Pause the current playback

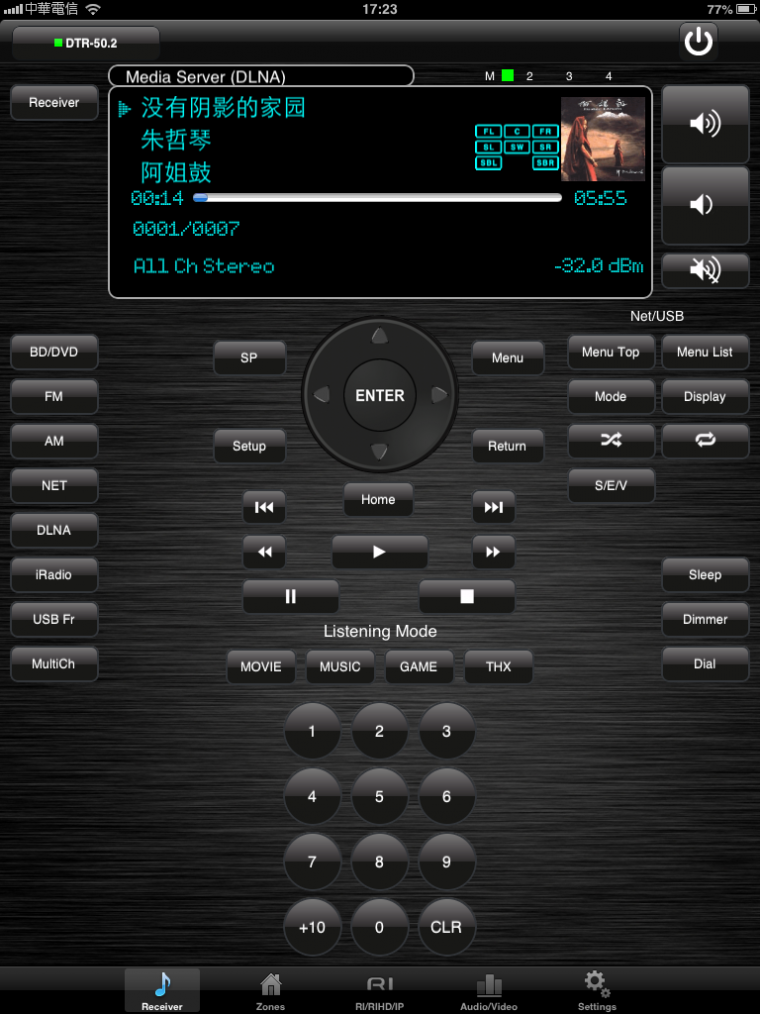(x=290, y=596)
